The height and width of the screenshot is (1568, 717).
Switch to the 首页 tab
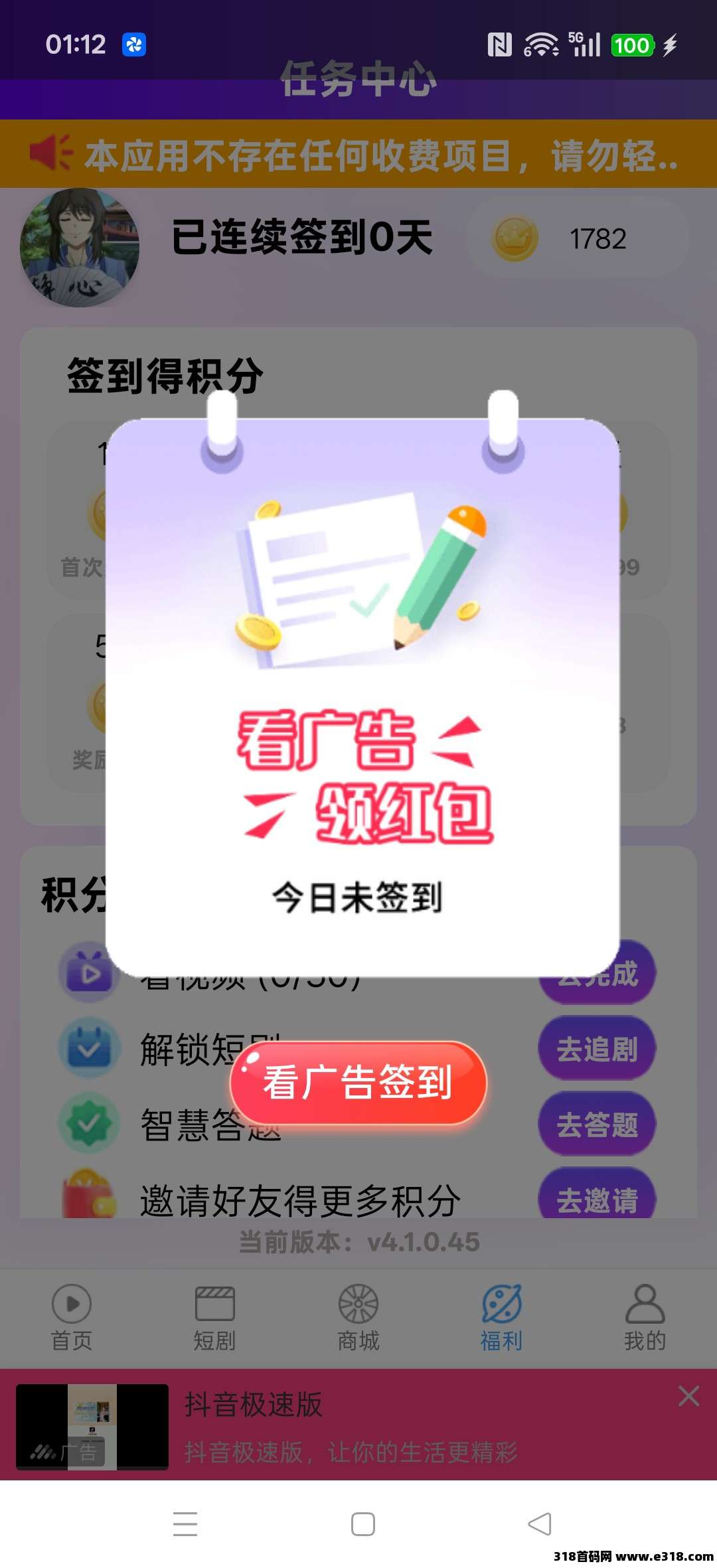pyautogui.click(x=72, y=1317)
